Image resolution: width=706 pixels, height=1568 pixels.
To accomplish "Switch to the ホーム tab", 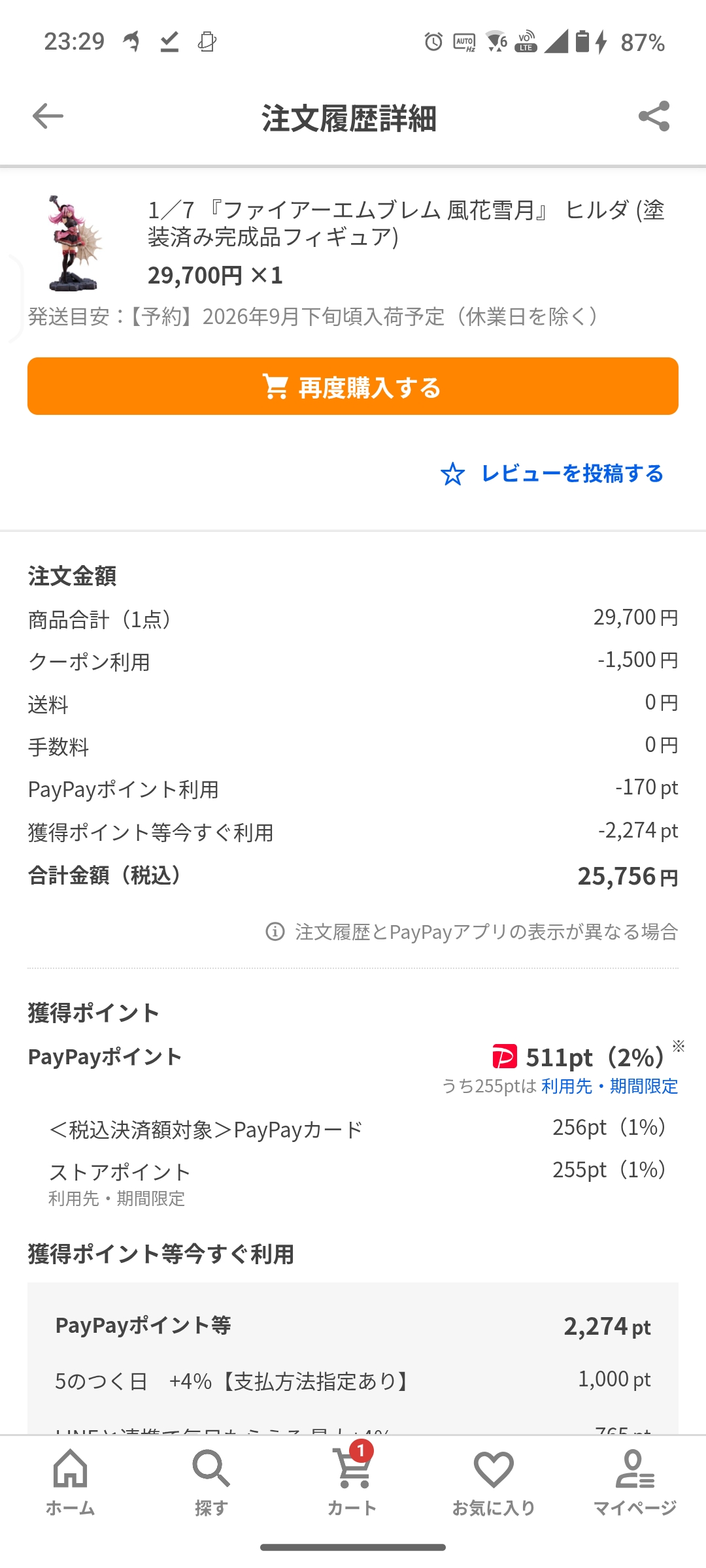I will point(71,1482).
